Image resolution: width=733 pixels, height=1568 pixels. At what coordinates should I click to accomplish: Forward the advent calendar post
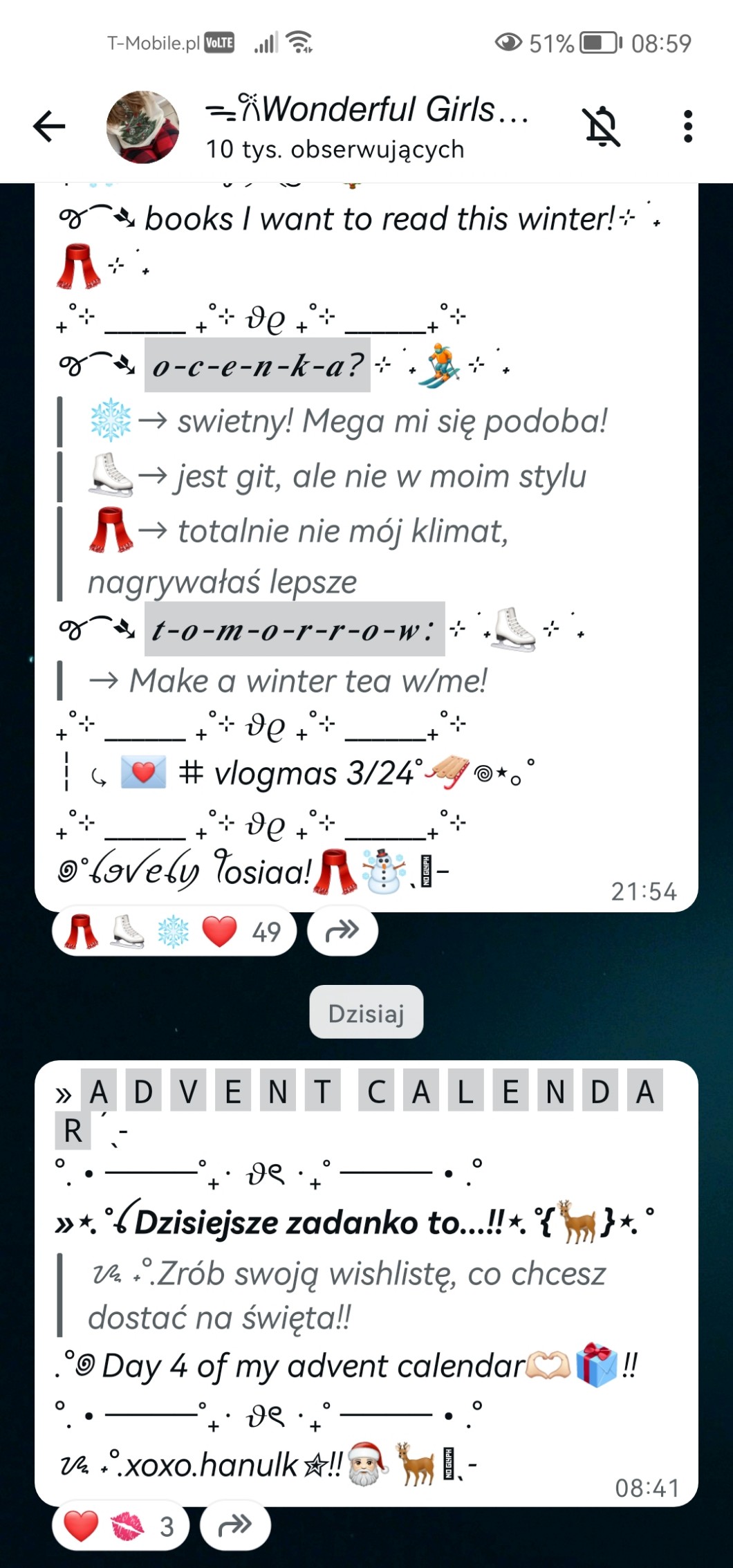point(235,1525)
